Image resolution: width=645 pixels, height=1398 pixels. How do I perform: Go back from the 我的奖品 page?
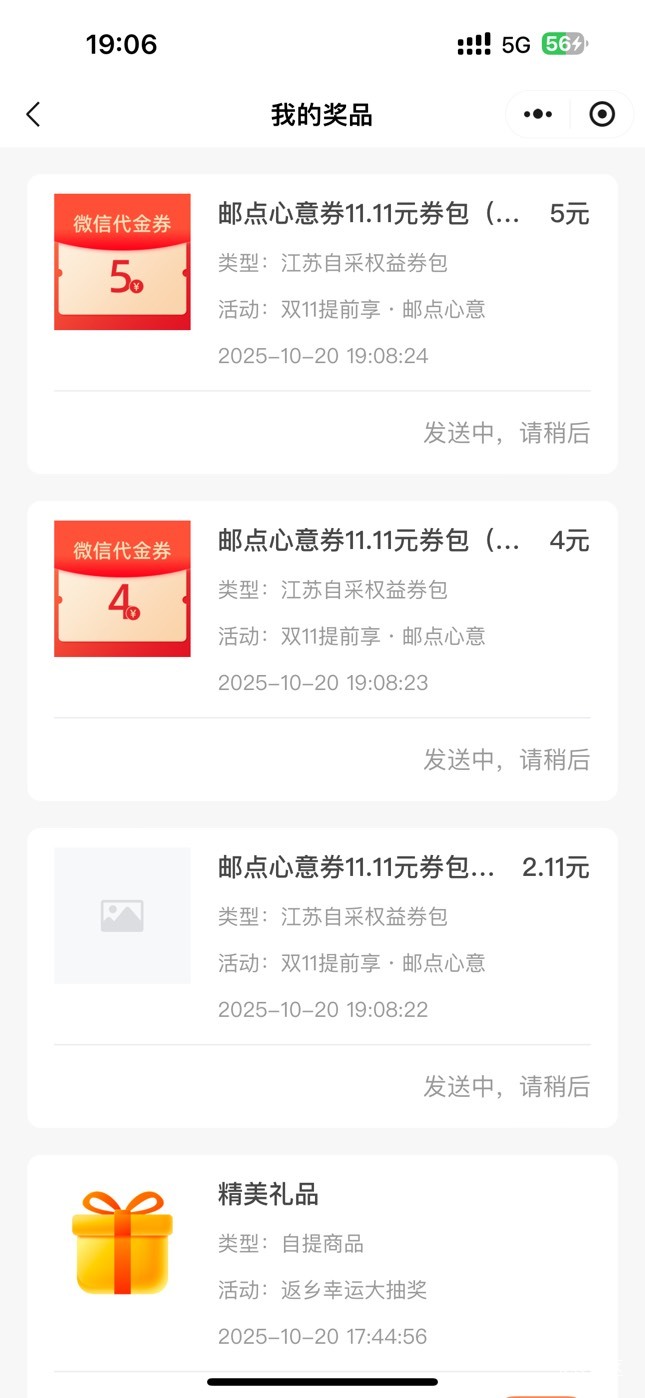click(34, 115)
